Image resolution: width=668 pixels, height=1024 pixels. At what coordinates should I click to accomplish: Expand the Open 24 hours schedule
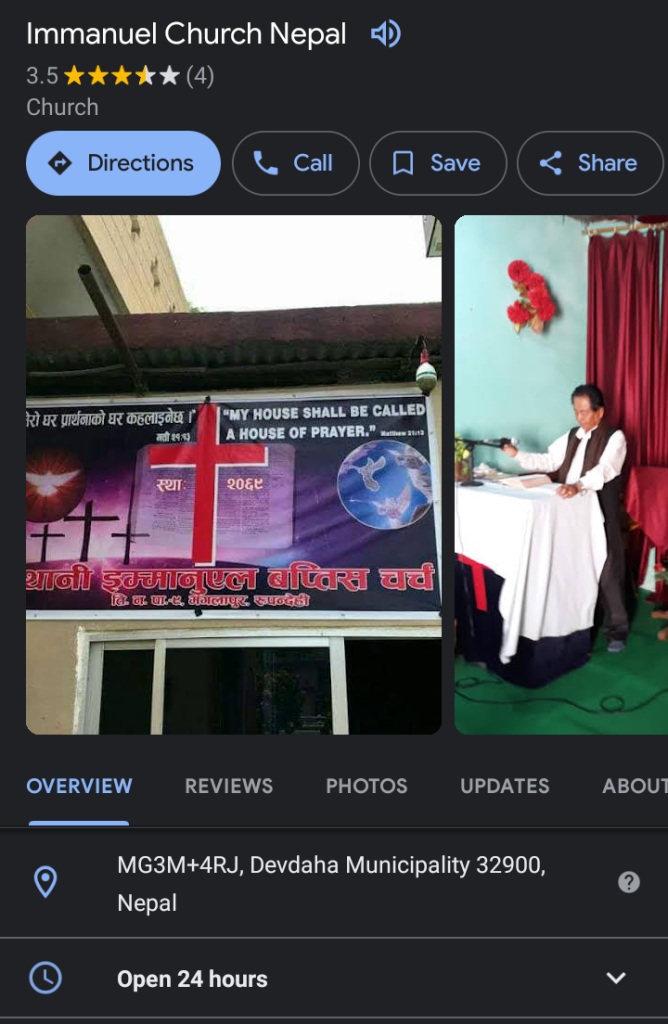pyautogui.click(x=616, y=978)
